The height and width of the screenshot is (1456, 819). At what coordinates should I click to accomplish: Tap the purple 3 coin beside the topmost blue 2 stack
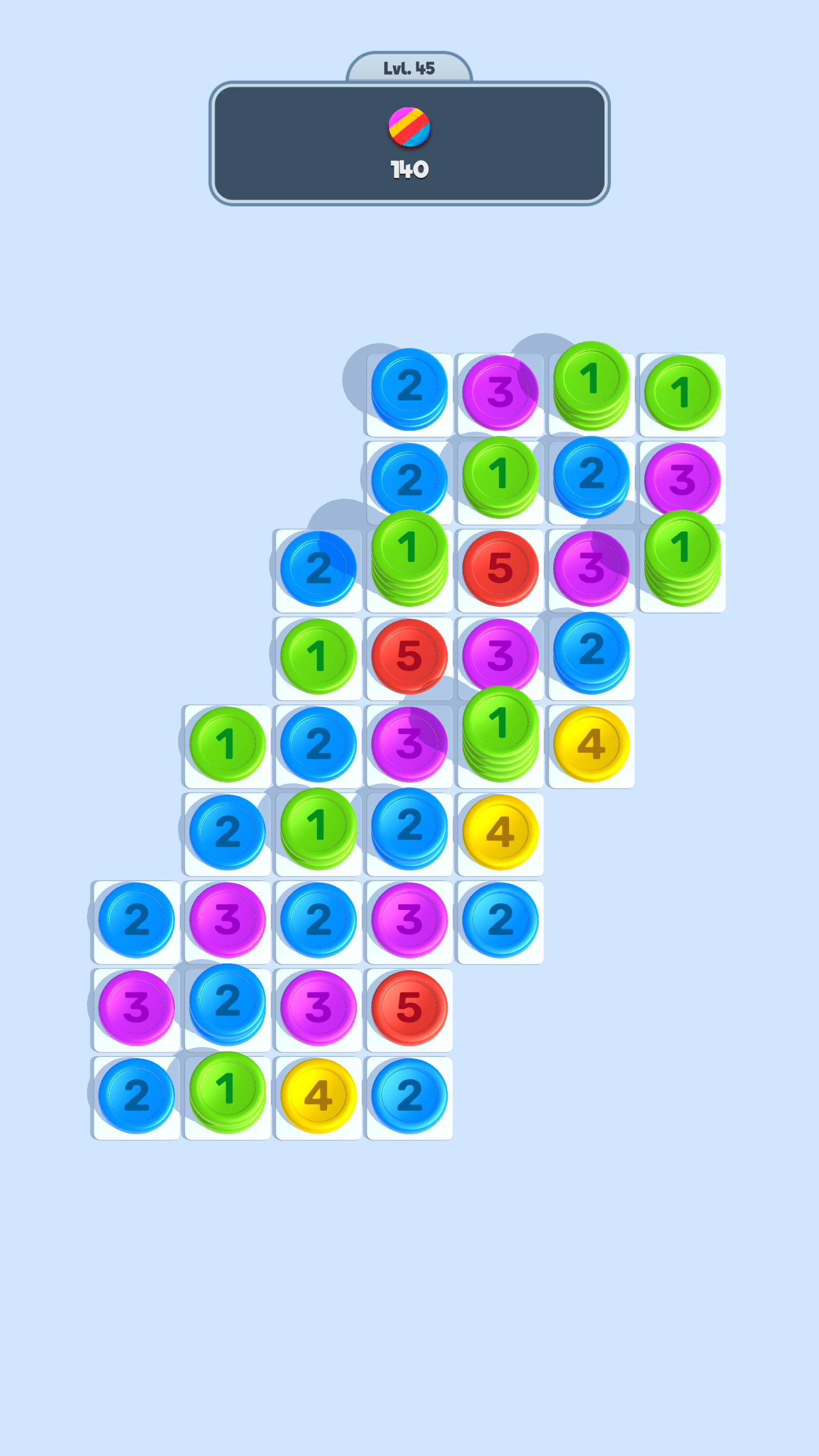click(500, 392)
